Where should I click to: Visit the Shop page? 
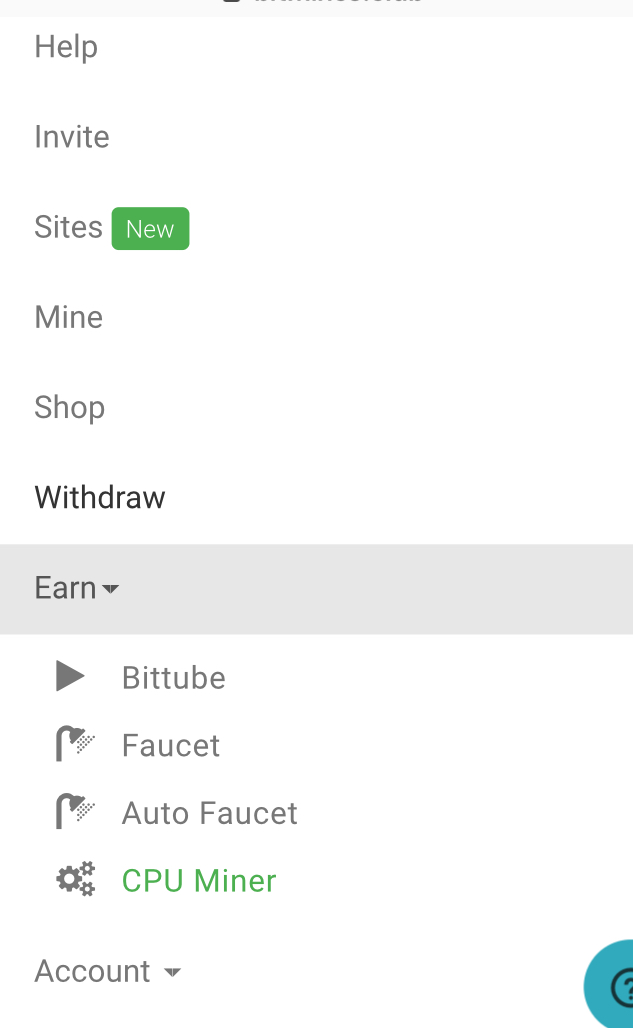click(70, 408)
